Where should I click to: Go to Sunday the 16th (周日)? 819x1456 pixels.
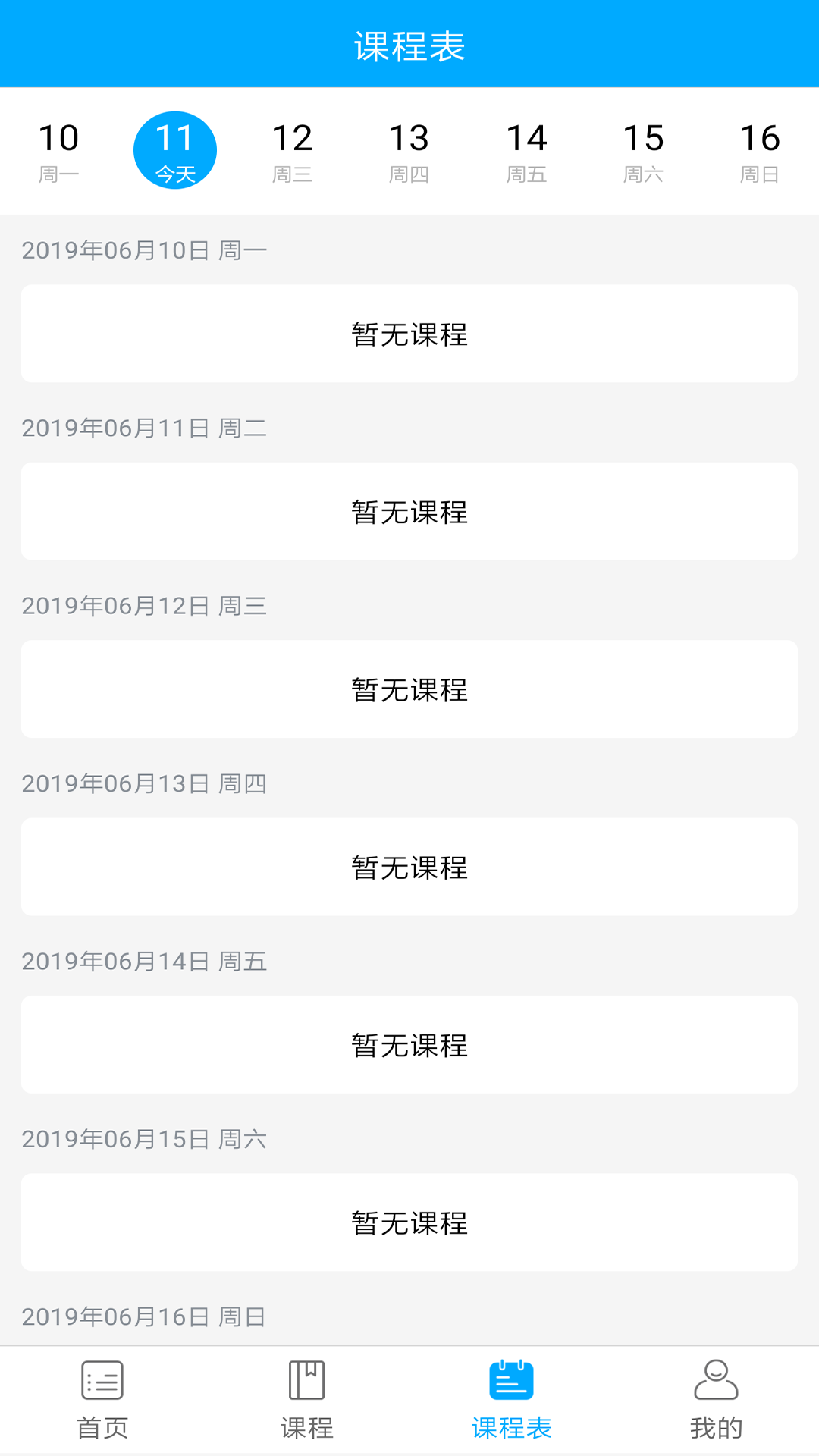(x=760, y=152)
